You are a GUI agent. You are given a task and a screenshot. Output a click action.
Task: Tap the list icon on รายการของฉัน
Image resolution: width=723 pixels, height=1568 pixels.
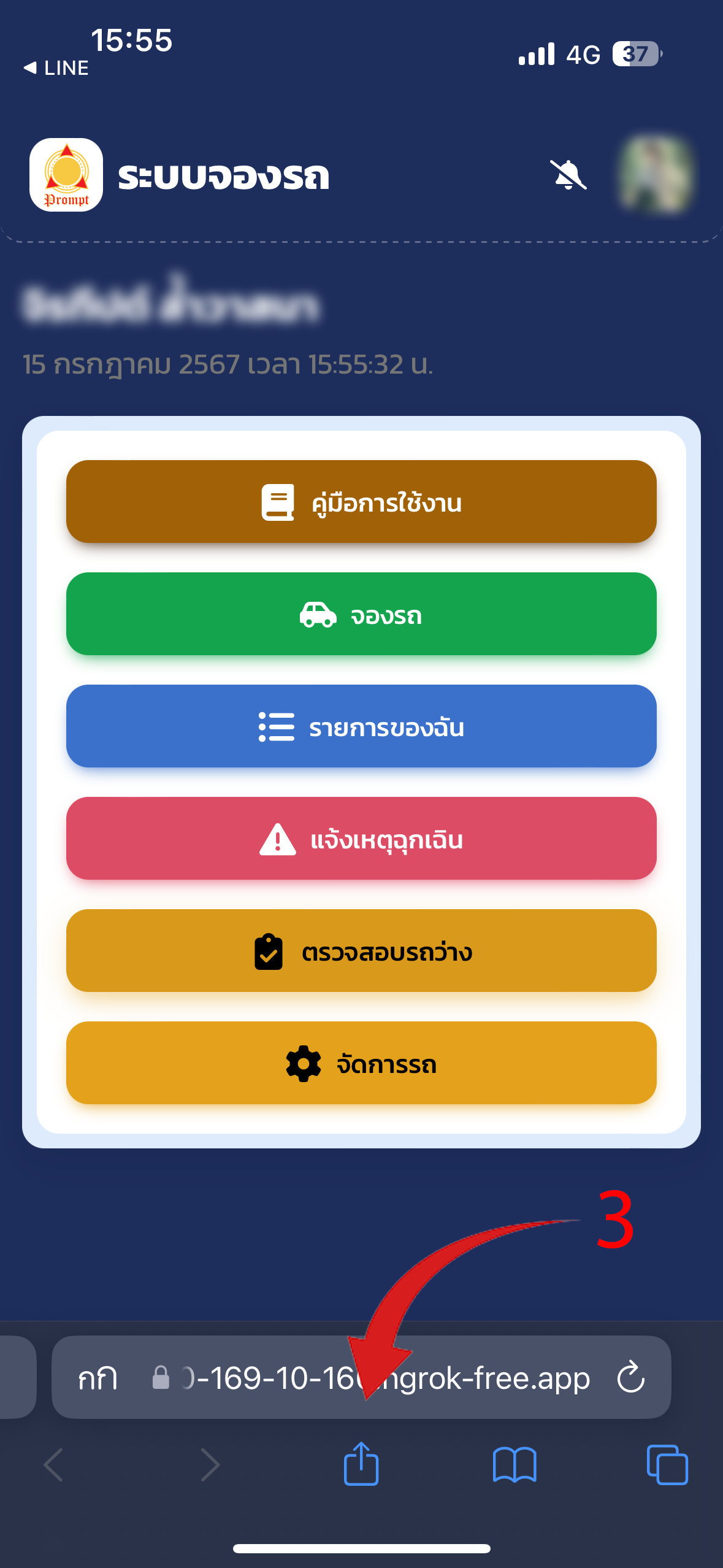pyautogui.click(x=277, y=728)
